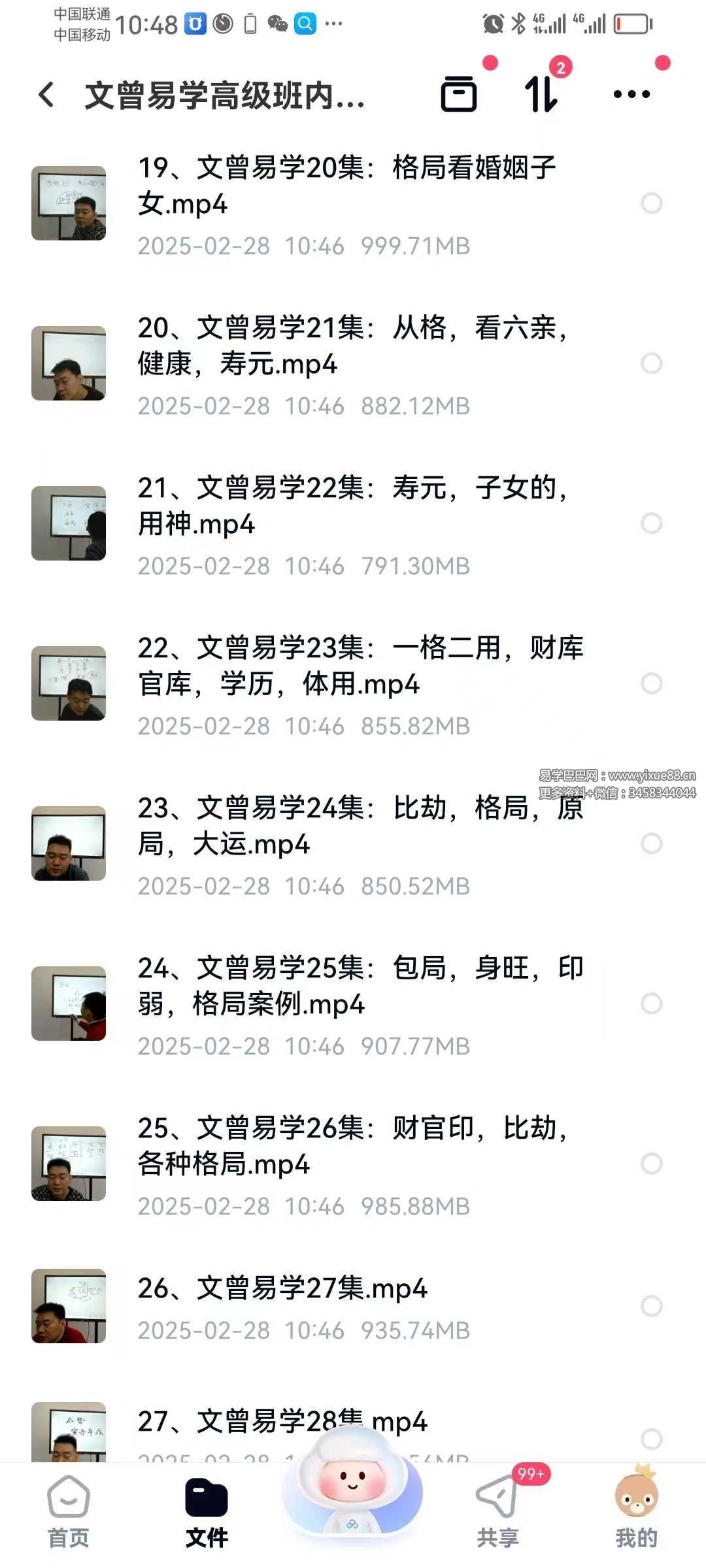The image size is (706, 1568).
Task: Tick the checkbox for 文曾易学23集
Action: point(651,683)
